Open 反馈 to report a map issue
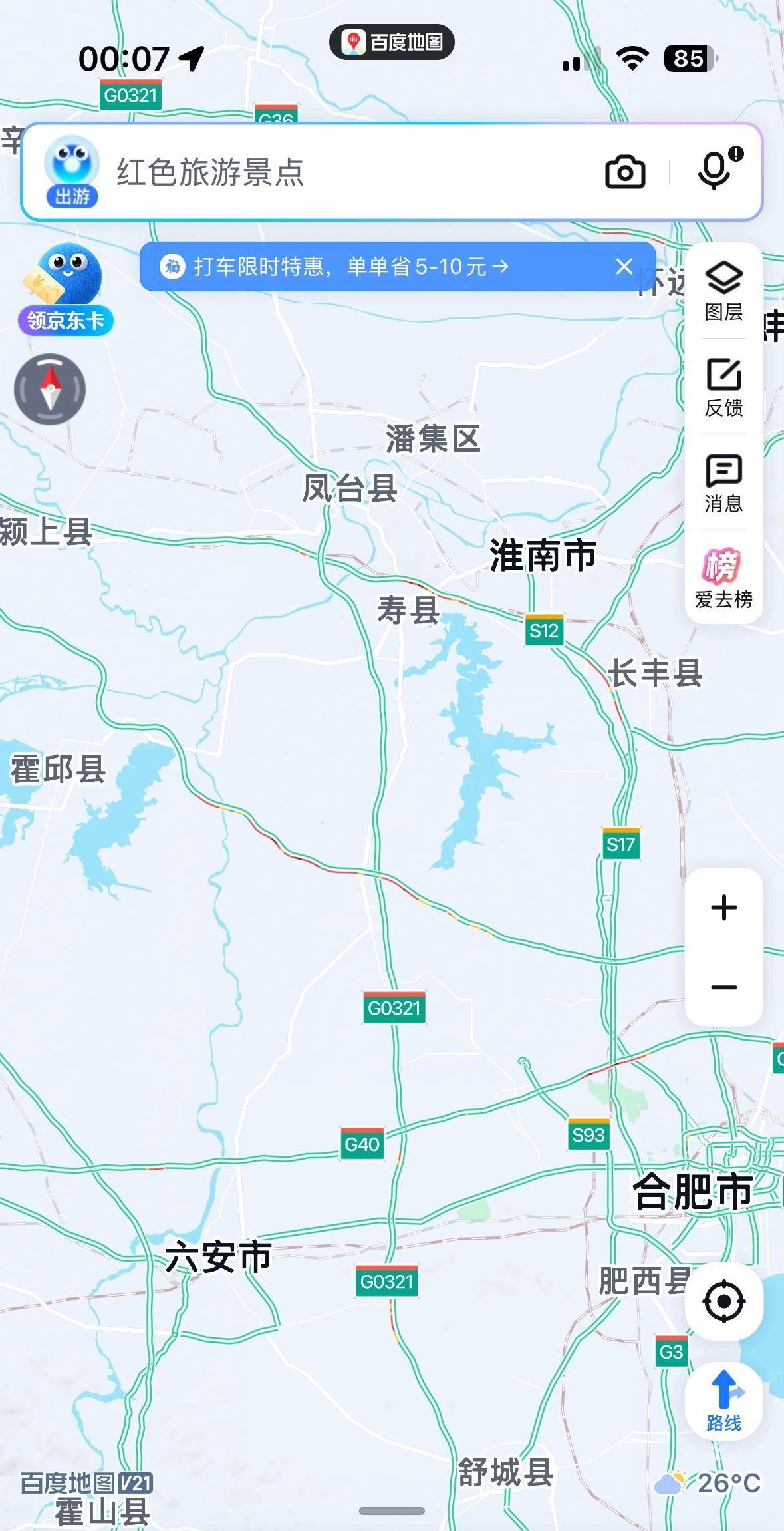 pyautogui.click(x=723, y=387)
